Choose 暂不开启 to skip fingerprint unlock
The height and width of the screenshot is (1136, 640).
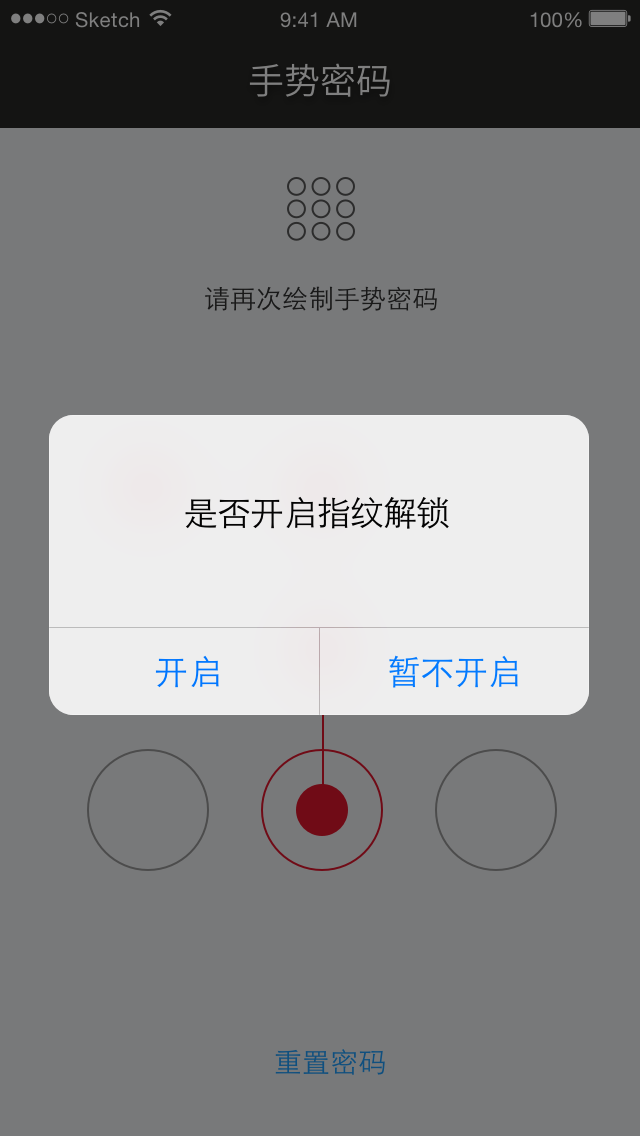pos(454,672)
